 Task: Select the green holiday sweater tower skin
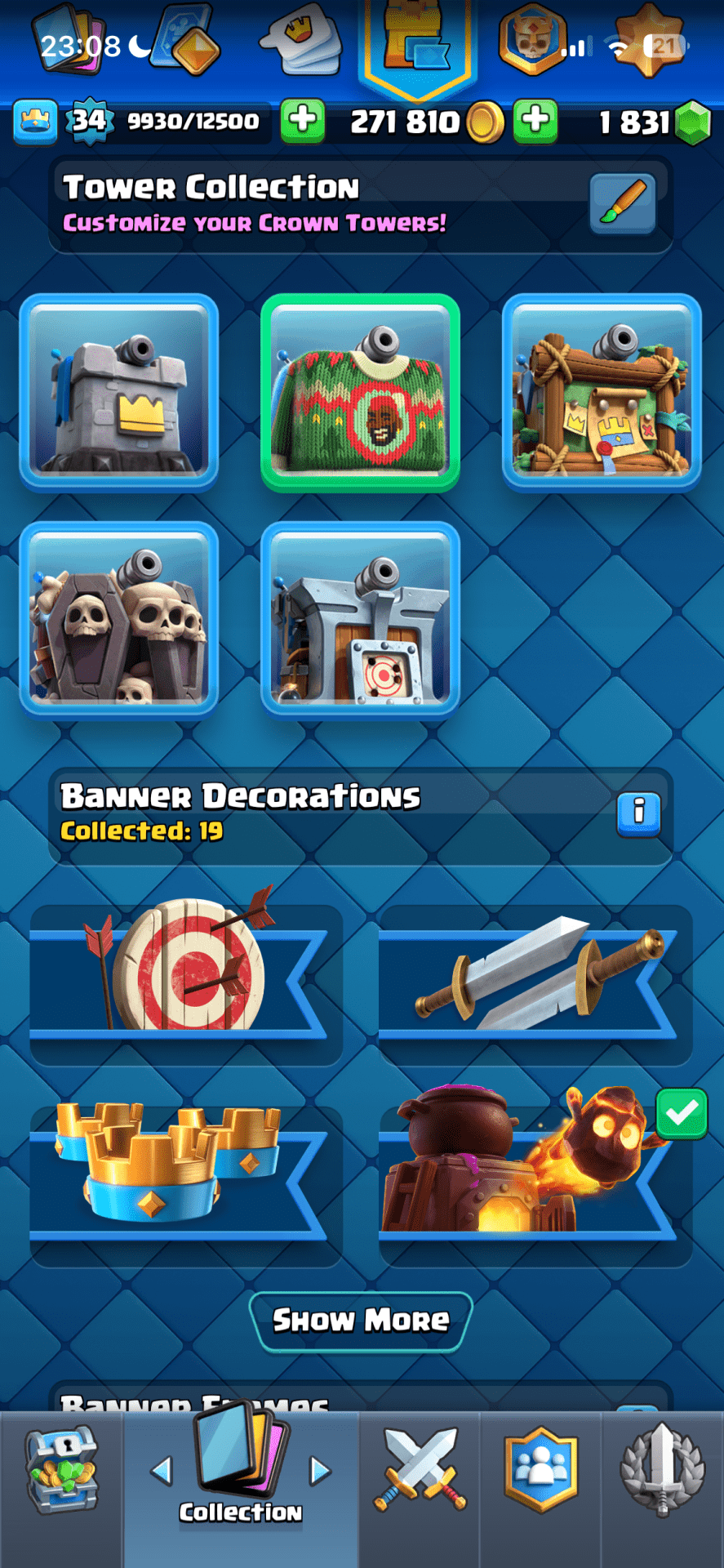pos(360,393)
